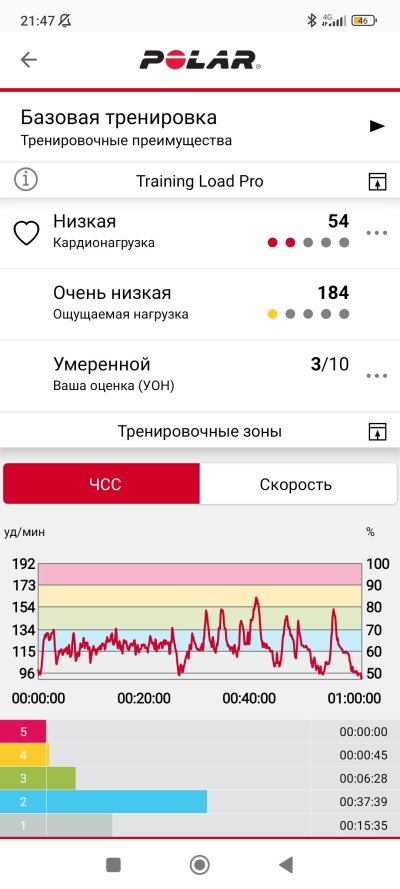Screen dimensions: 400x889
Task: Switch to the Скорость tab
Action: coord(298,484)
